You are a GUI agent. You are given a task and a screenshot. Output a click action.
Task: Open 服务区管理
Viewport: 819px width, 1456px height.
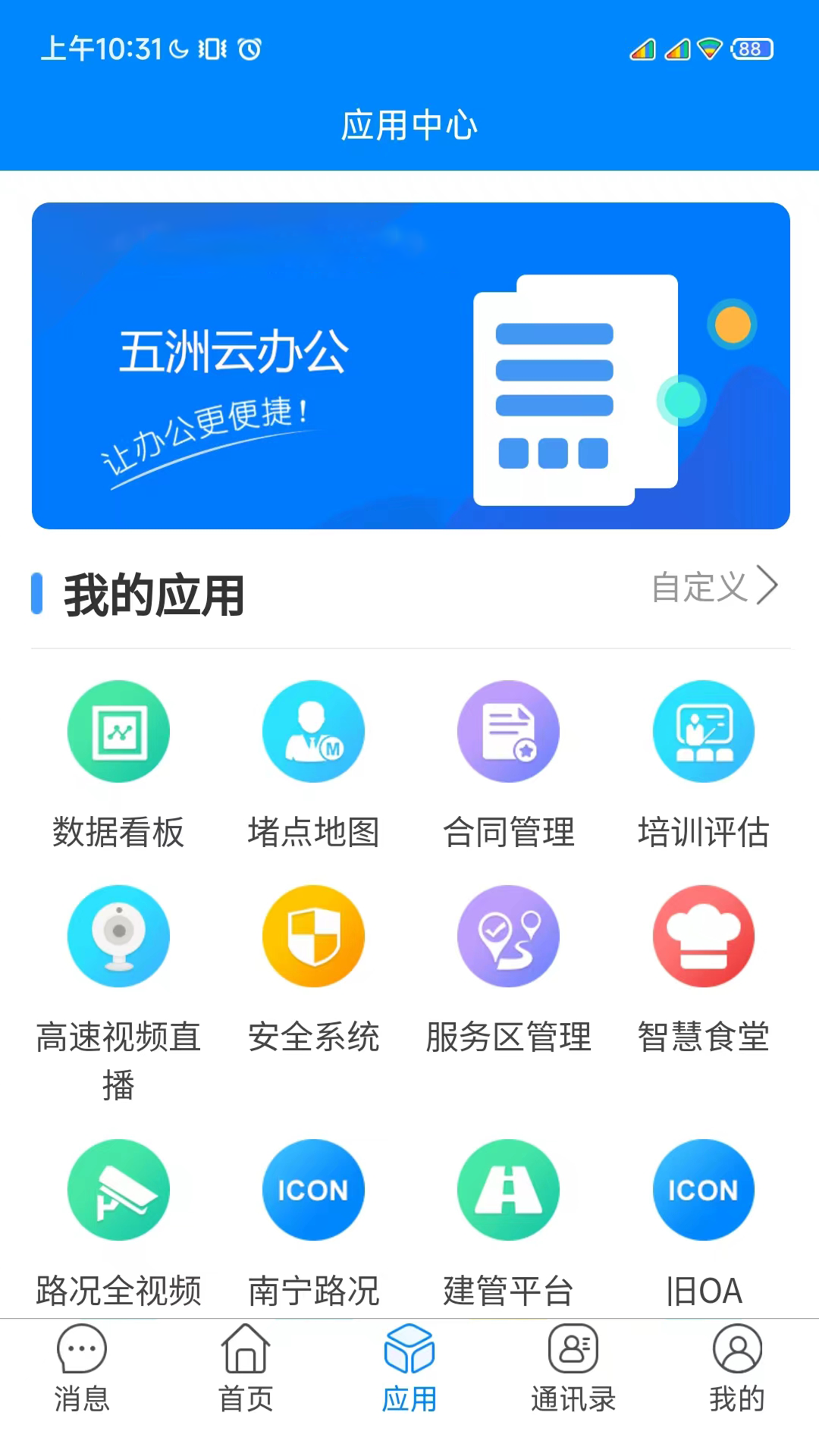point(508,937)
